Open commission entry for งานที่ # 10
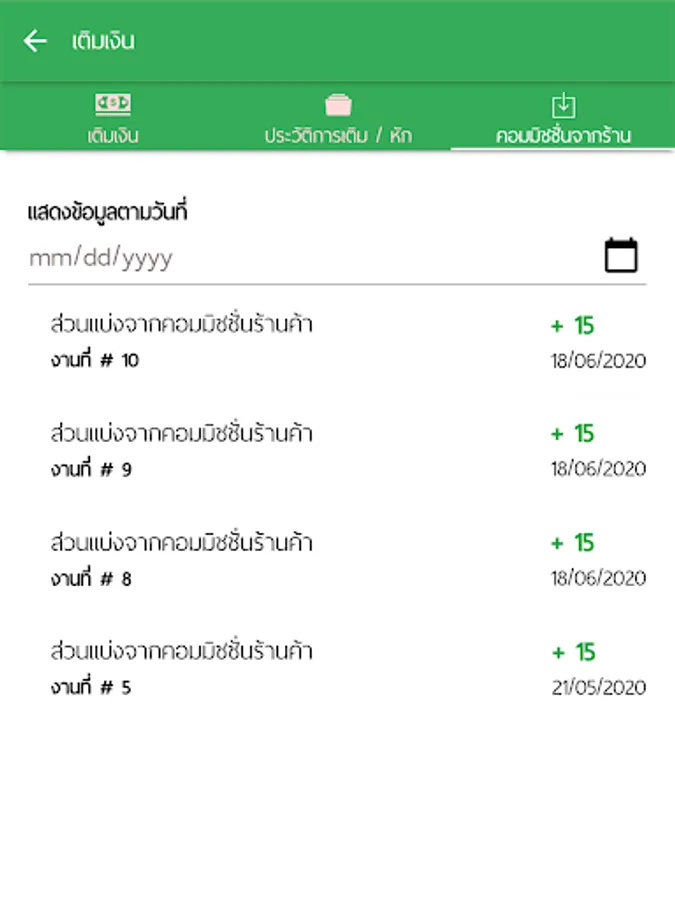The width and height of the screenshot is (675, 900). [337, 341]
